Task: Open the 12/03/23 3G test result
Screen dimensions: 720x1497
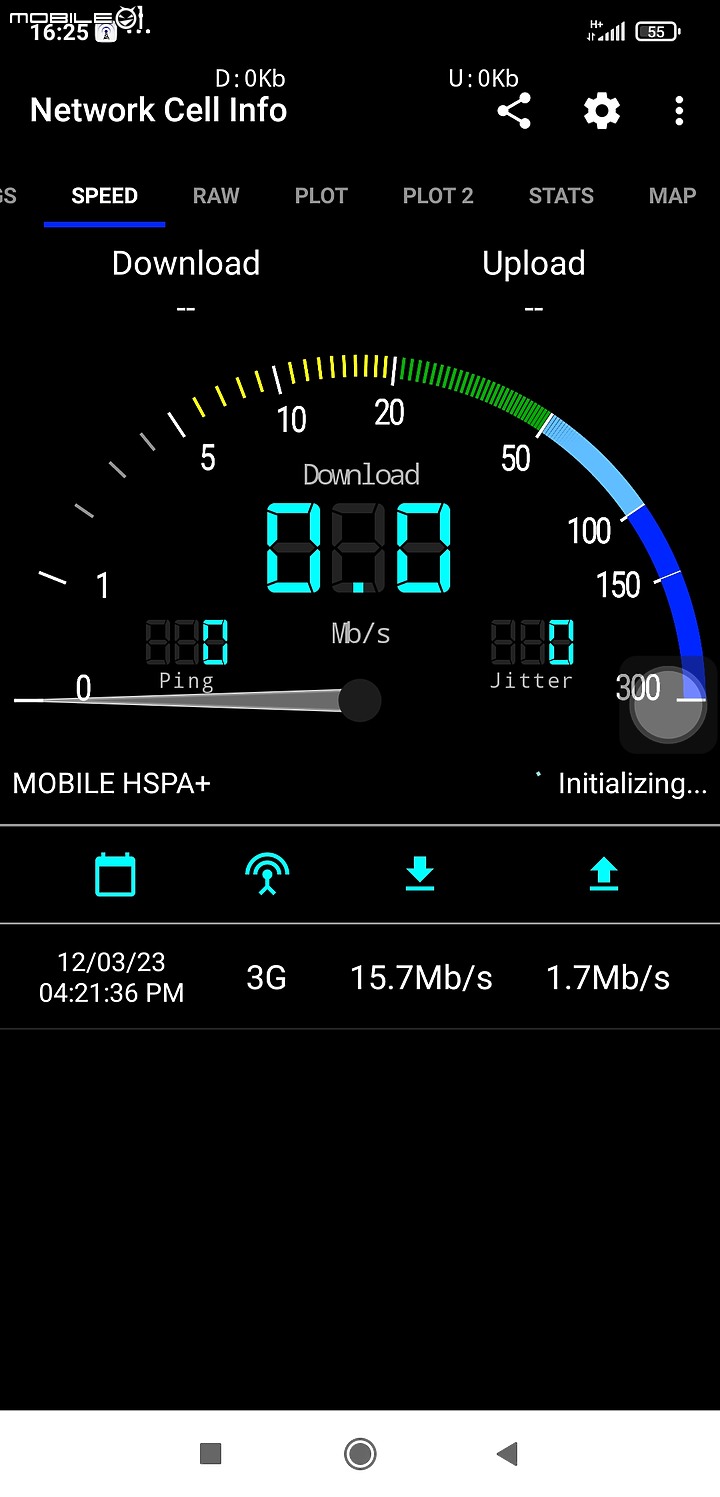Action: point(360,977)
